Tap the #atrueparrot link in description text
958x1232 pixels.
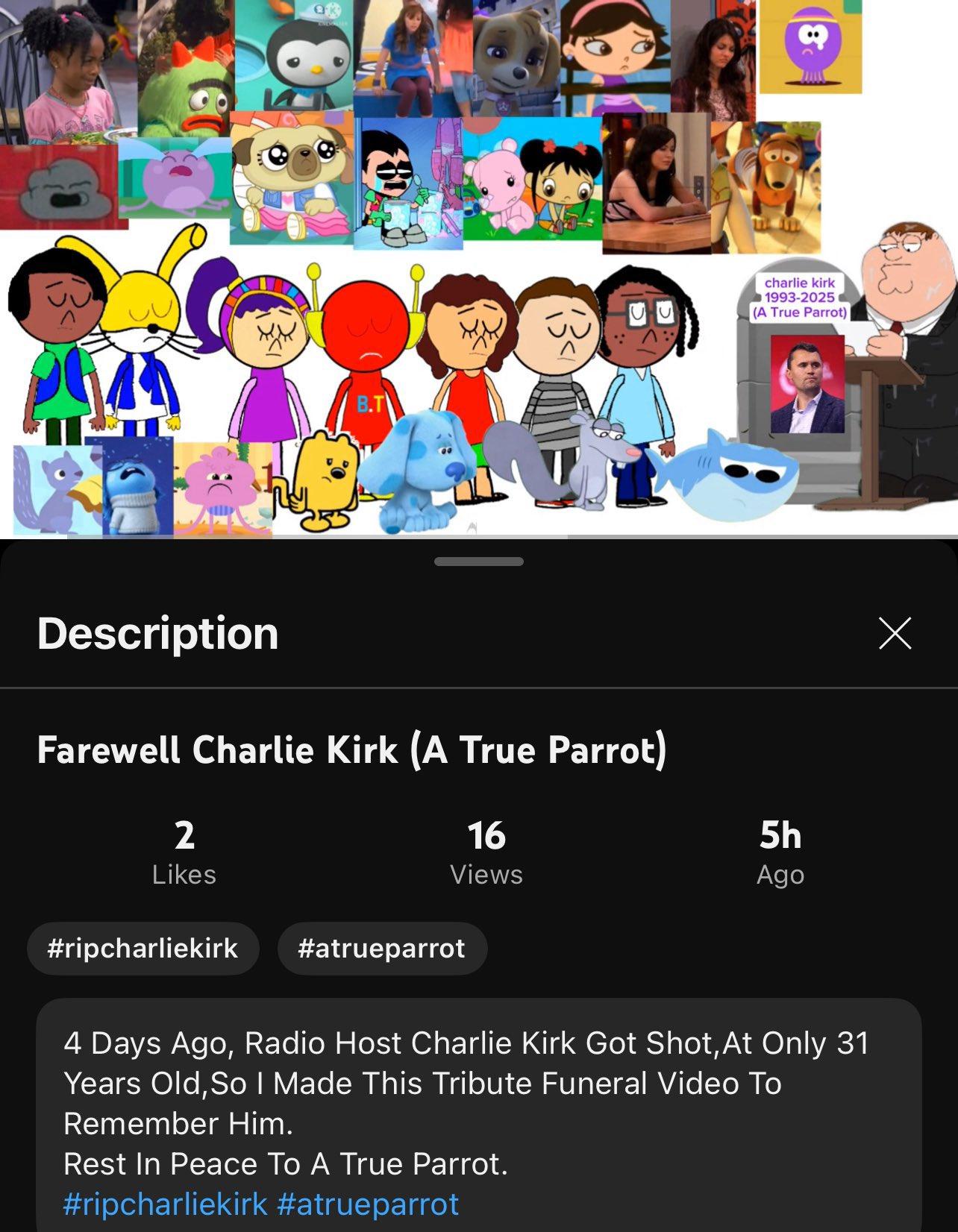tap(367, 1204)
